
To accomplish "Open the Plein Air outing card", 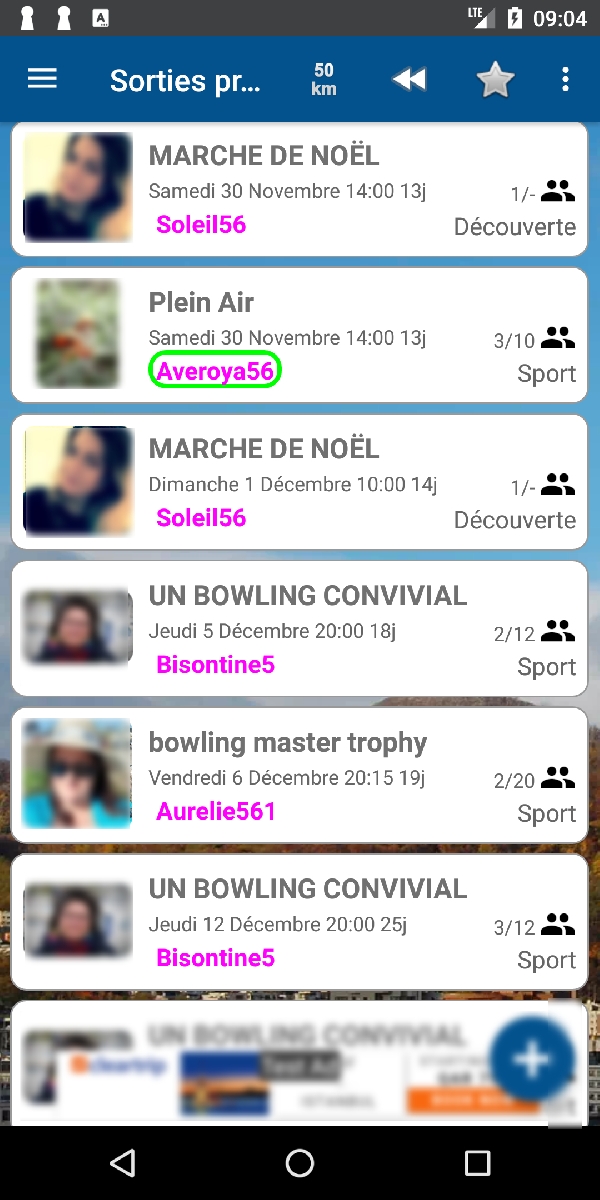I will (300, 335).
